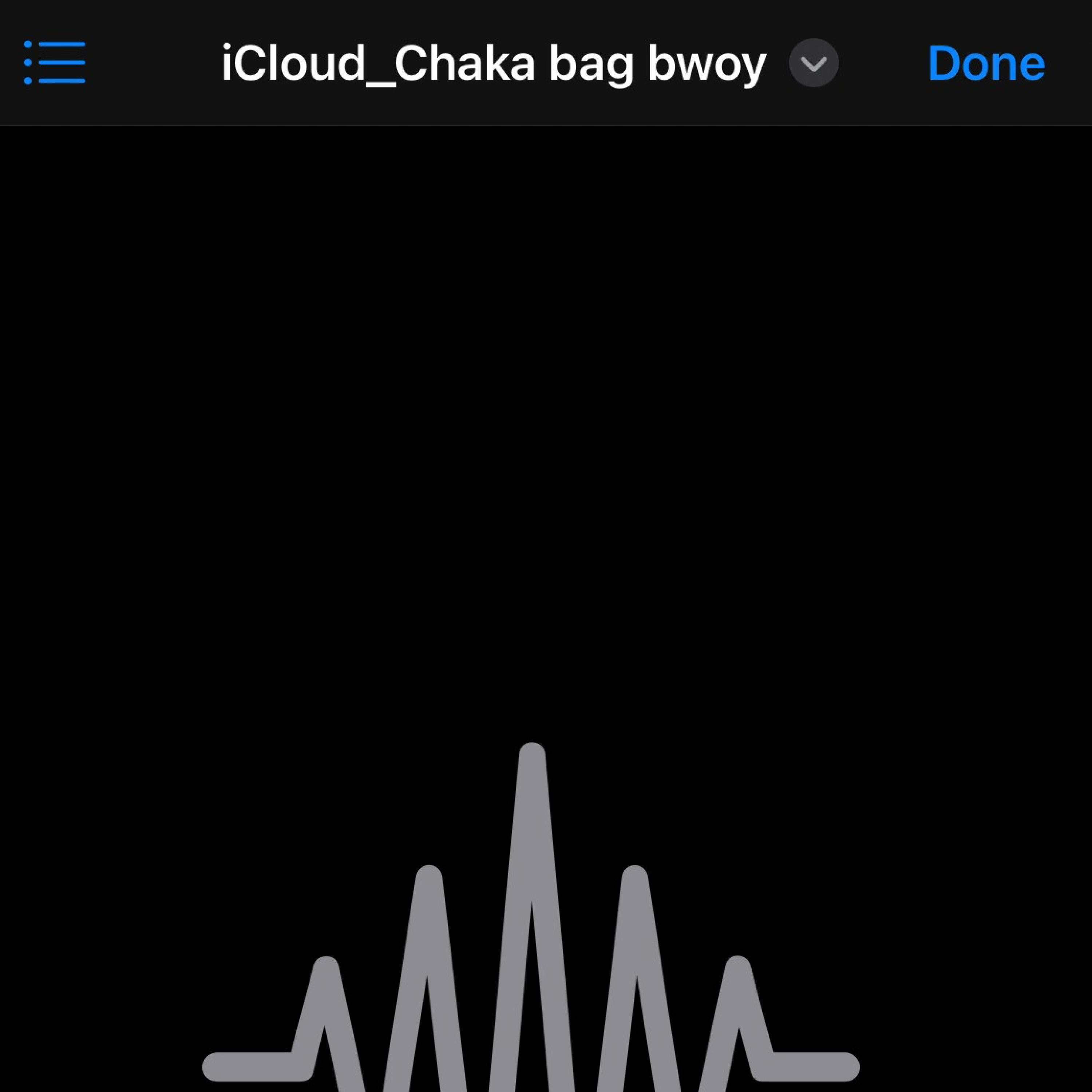Tap Done to close the preview
This screenshot has width=1092, height=1092.
pos(986,63)
